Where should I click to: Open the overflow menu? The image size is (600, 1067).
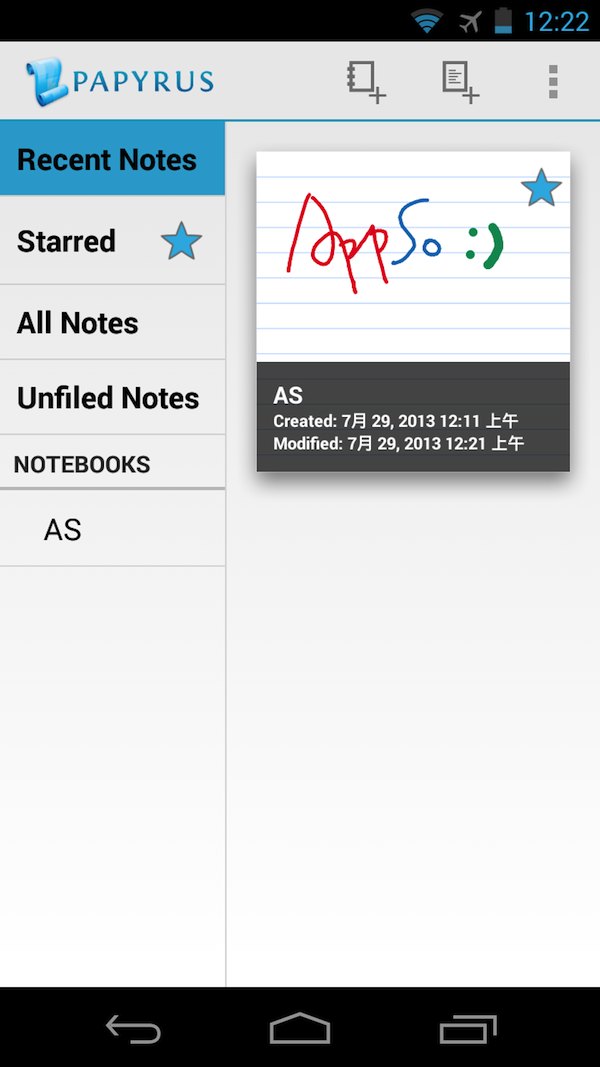point(553,81)
